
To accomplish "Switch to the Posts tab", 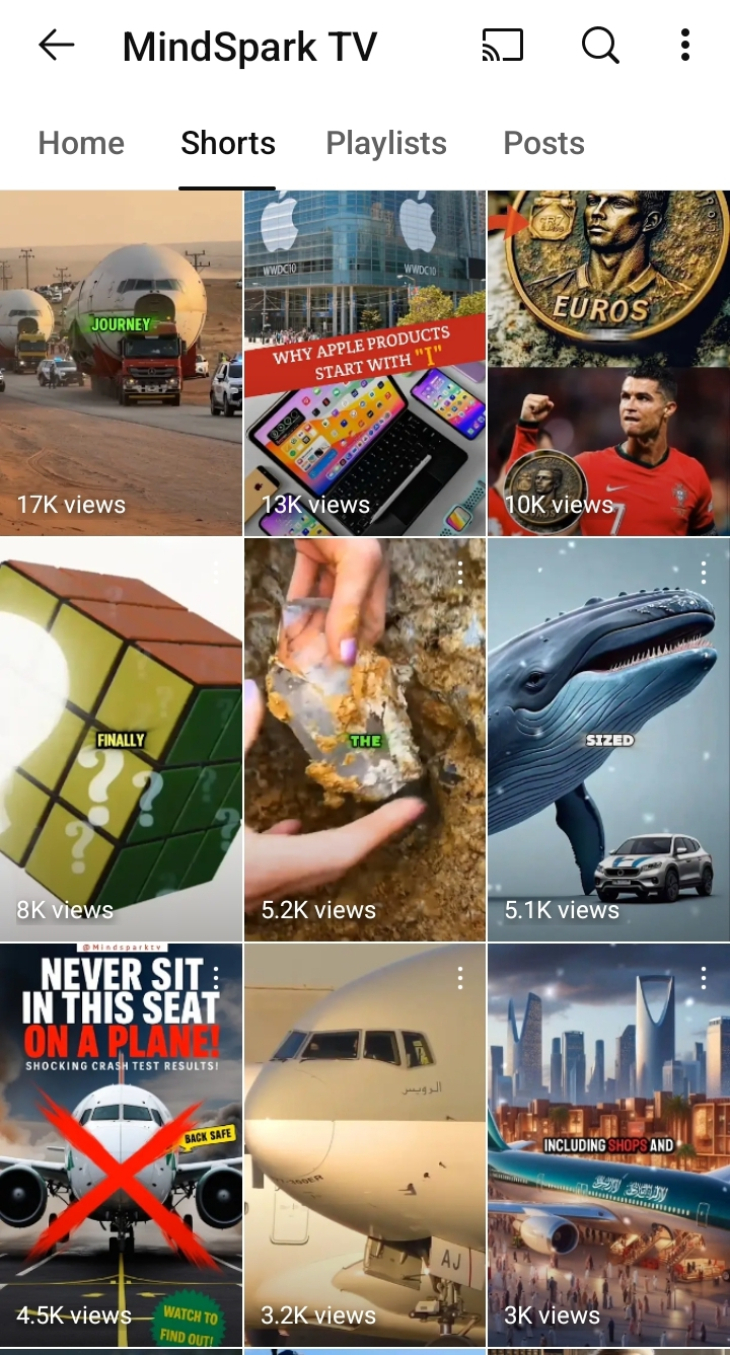I will point(543,143).
